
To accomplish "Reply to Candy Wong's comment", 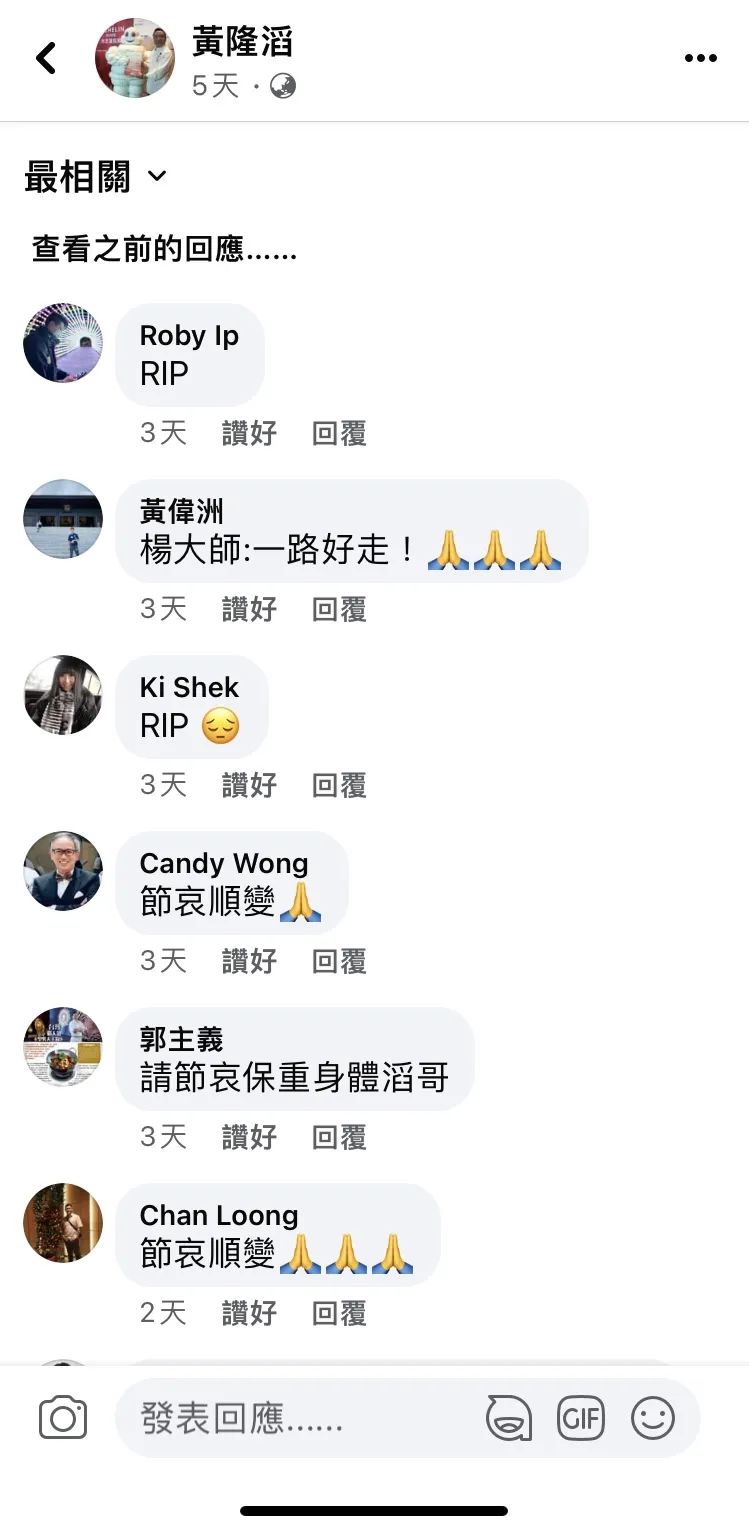I will [x=339, y=961].
